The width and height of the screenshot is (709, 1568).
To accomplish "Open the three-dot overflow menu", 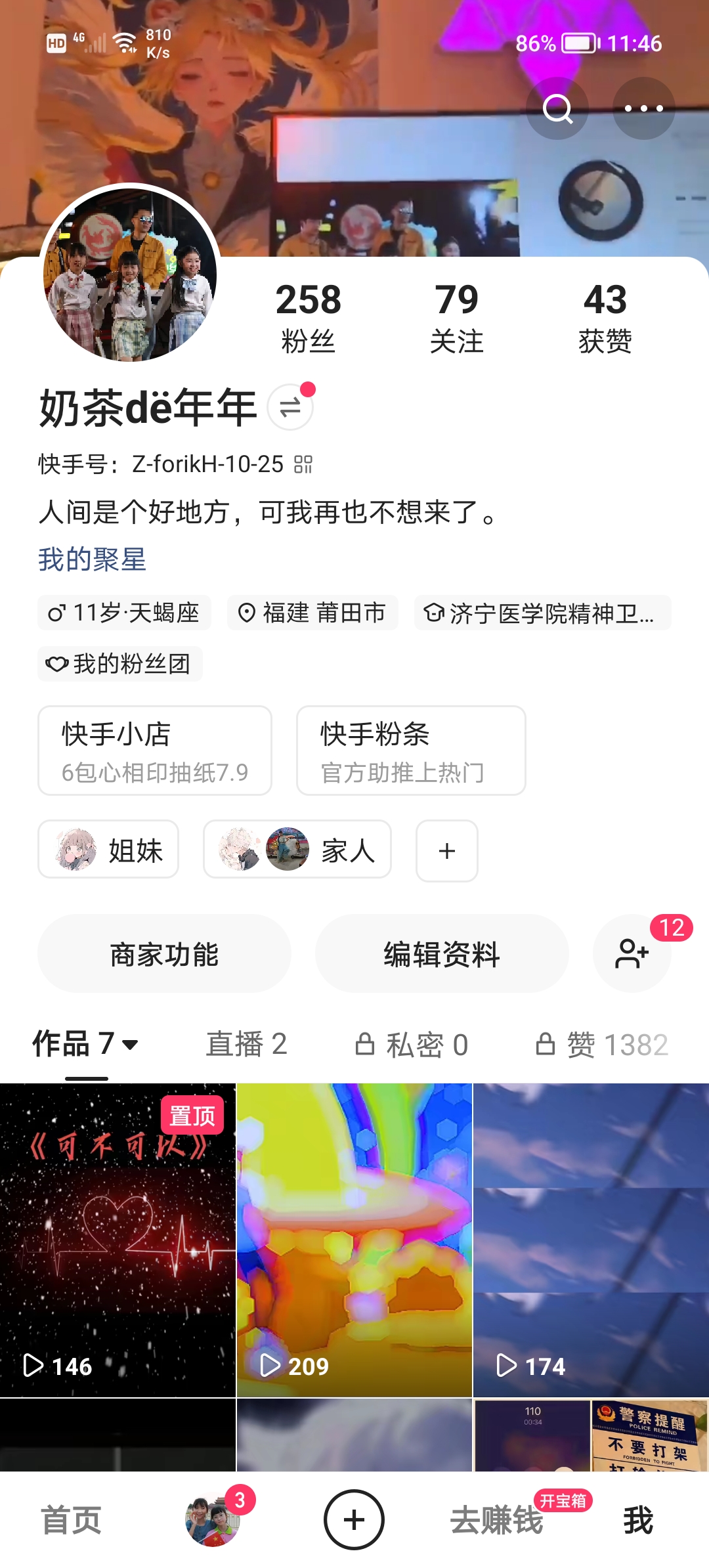I will (x=643, y=108).
